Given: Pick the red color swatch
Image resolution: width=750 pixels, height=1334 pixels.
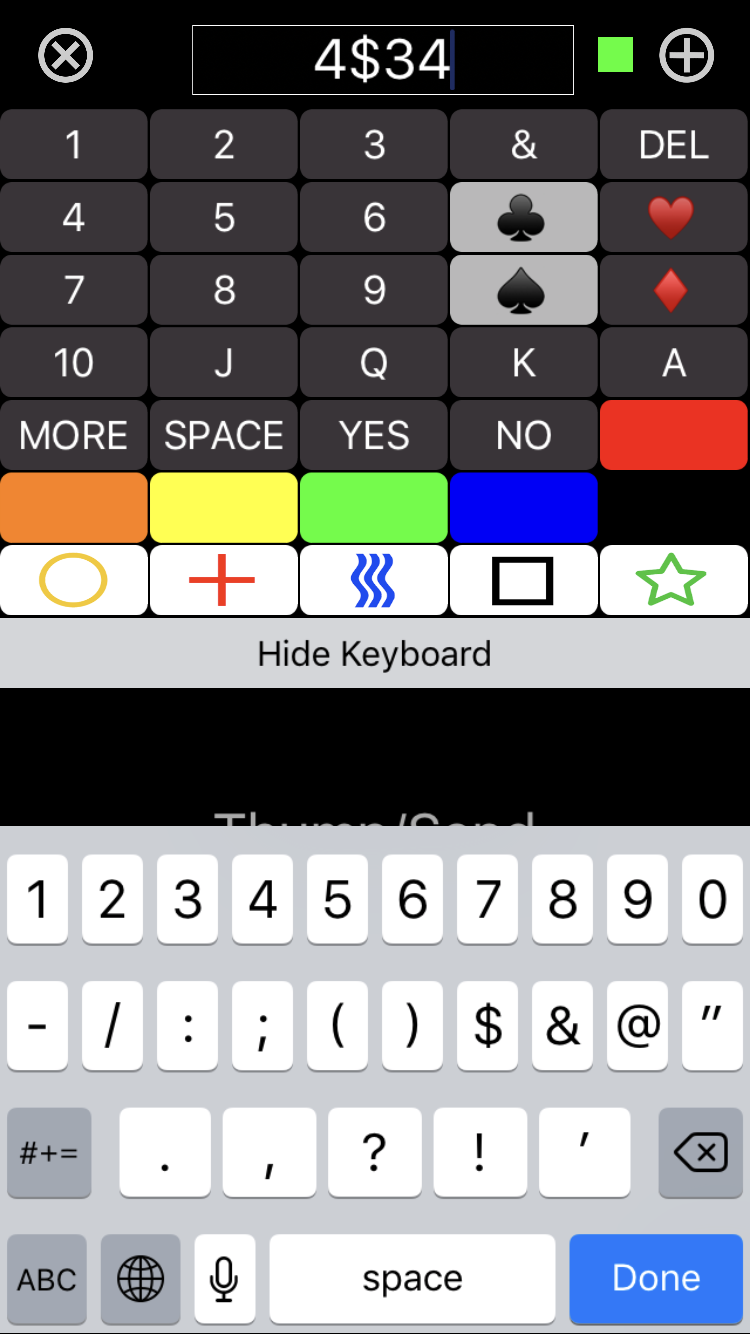Looking at the screenshot, I should pos(674,435).
